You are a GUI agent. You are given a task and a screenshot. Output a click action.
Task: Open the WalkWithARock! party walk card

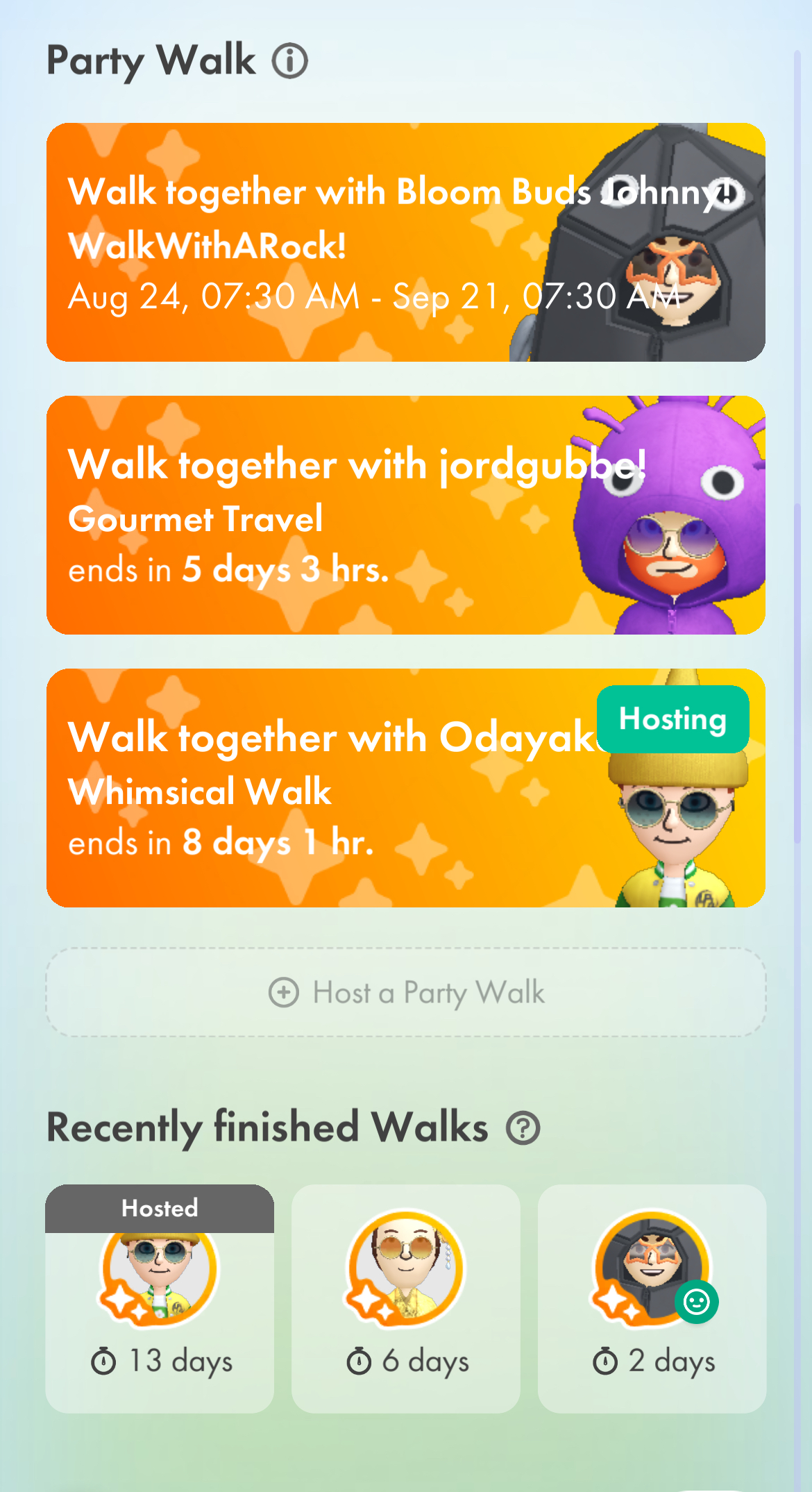coord(405,242)
